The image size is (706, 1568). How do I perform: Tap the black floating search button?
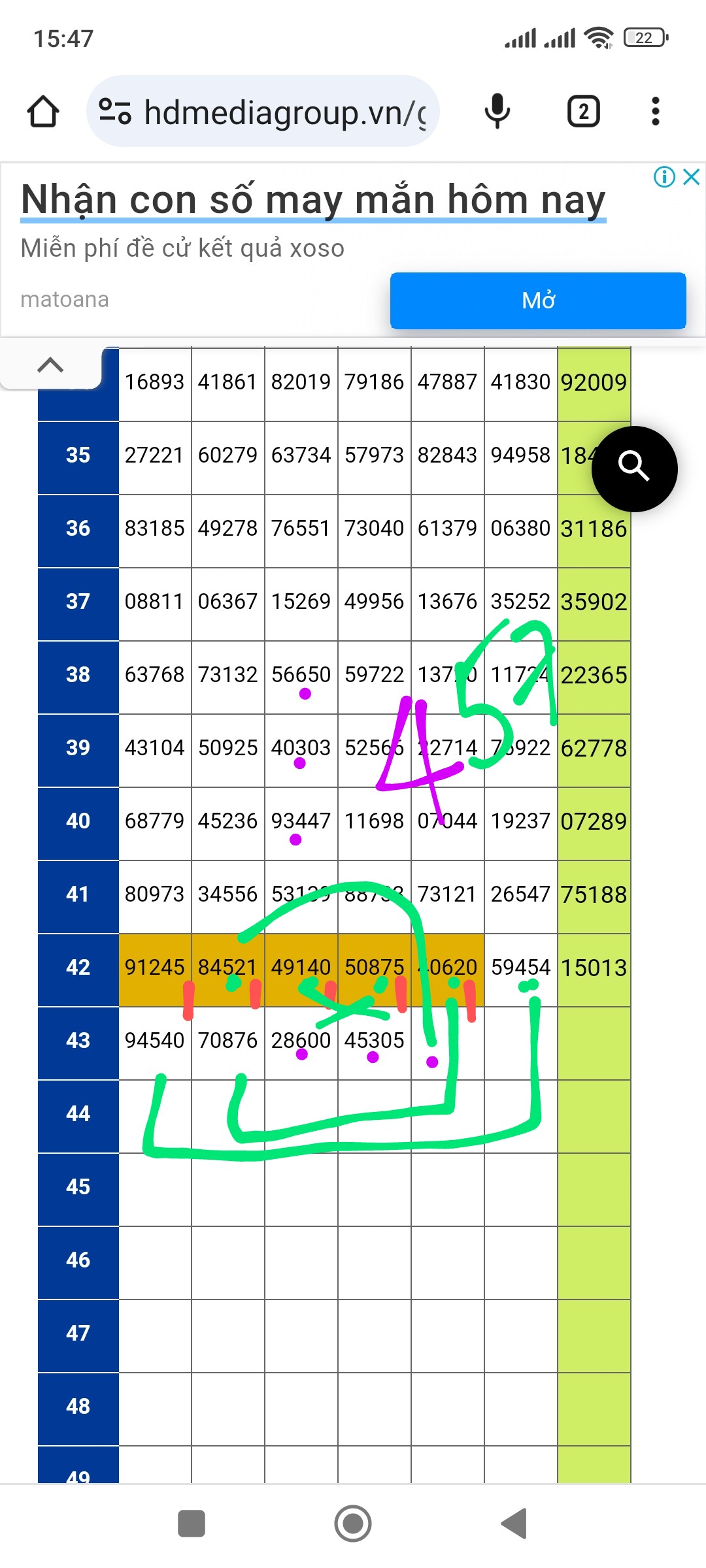[634, 468]
